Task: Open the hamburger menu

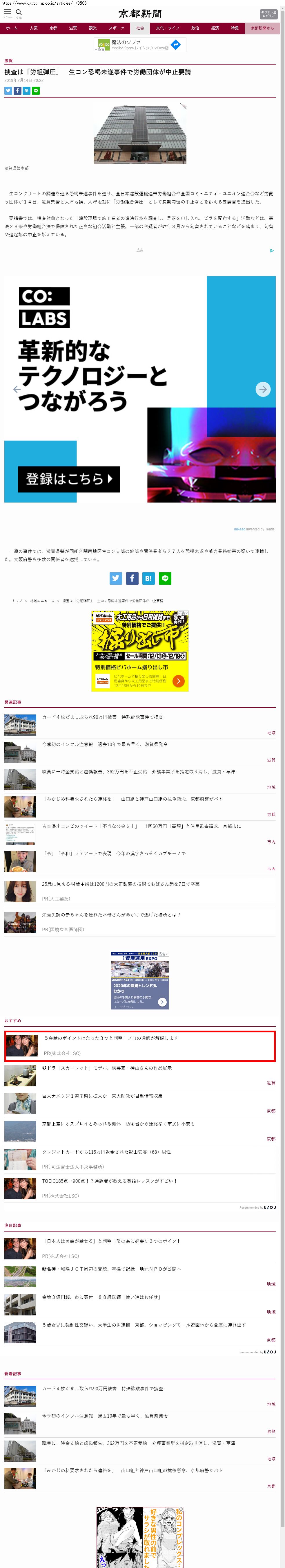Action: 7,12
